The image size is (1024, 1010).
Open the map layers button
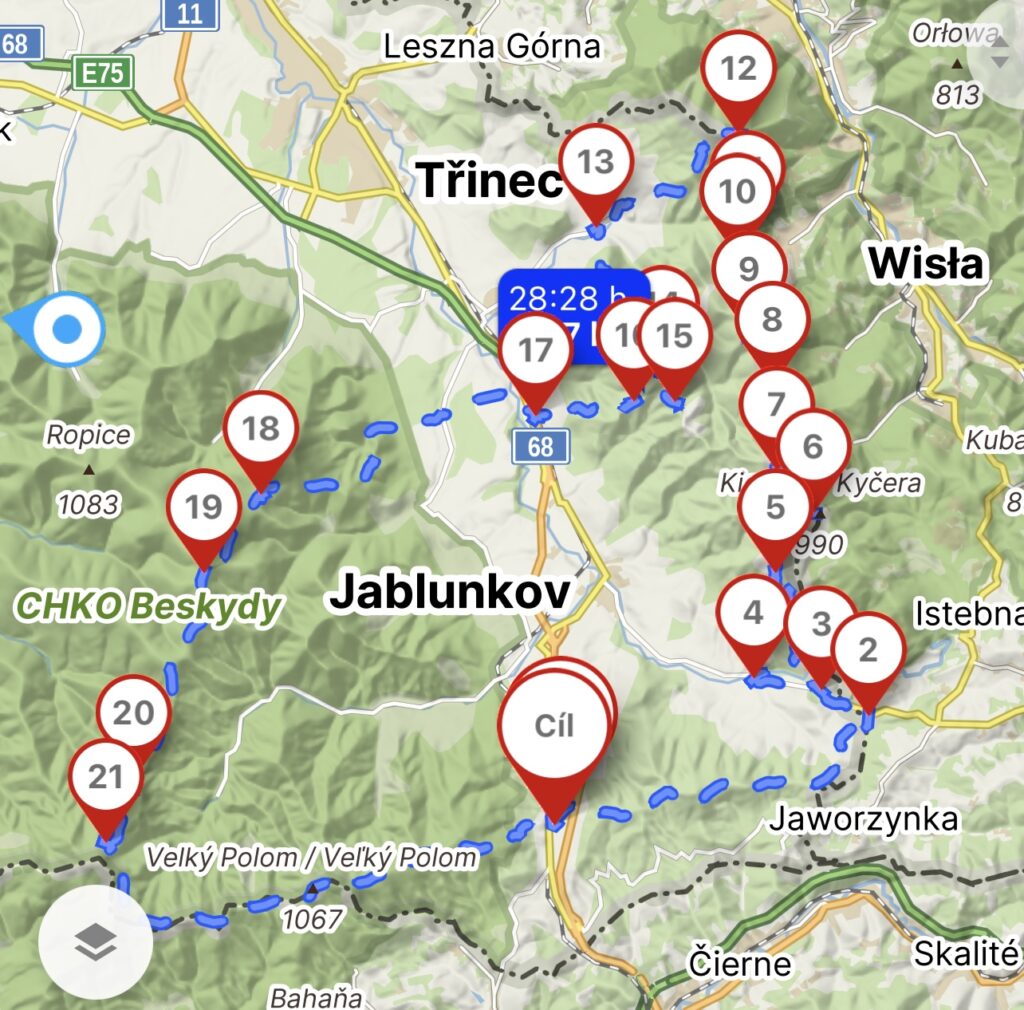pyautogui.click(x=95, y=942)
